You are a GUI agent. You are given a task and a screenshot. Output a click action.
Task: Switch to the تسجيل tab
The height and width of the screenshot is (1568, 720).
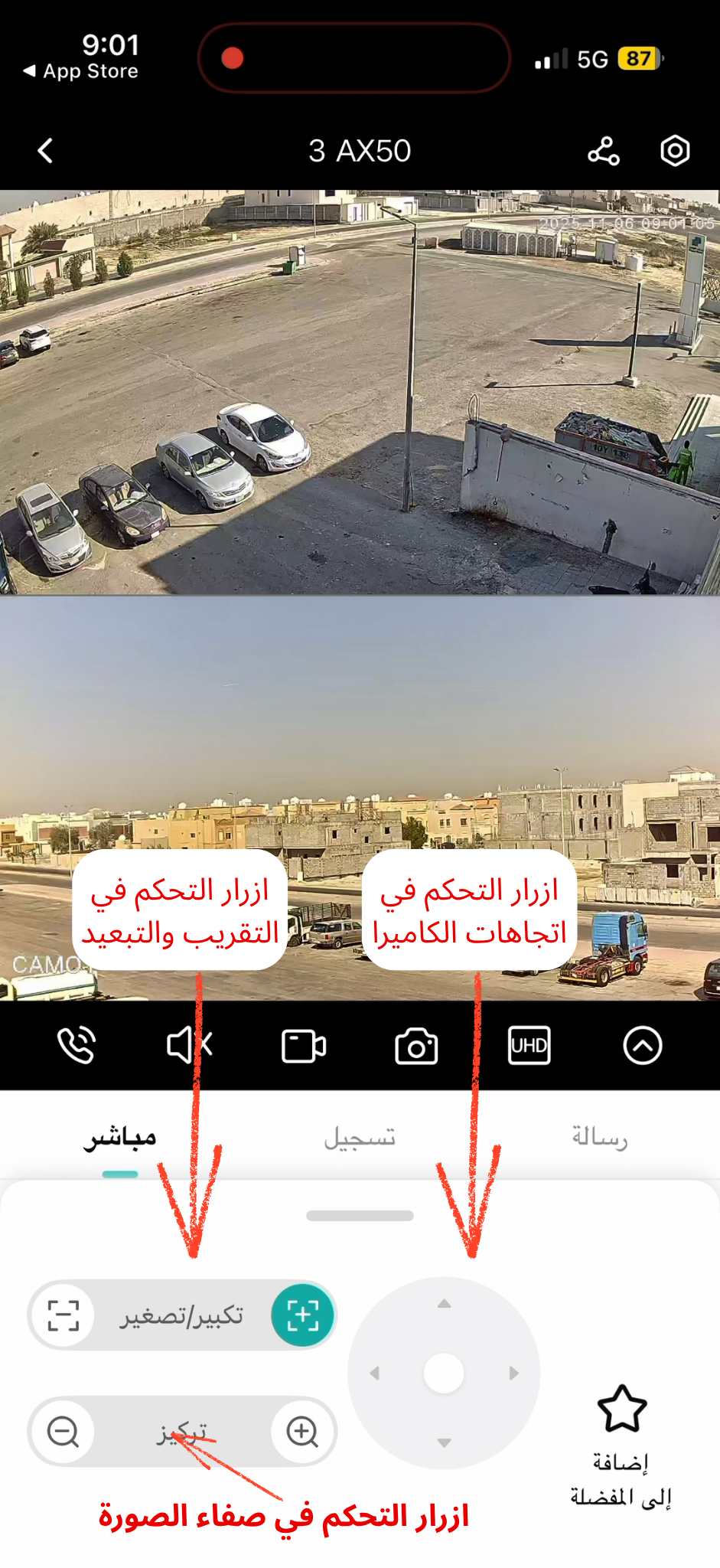[360, 1138]
